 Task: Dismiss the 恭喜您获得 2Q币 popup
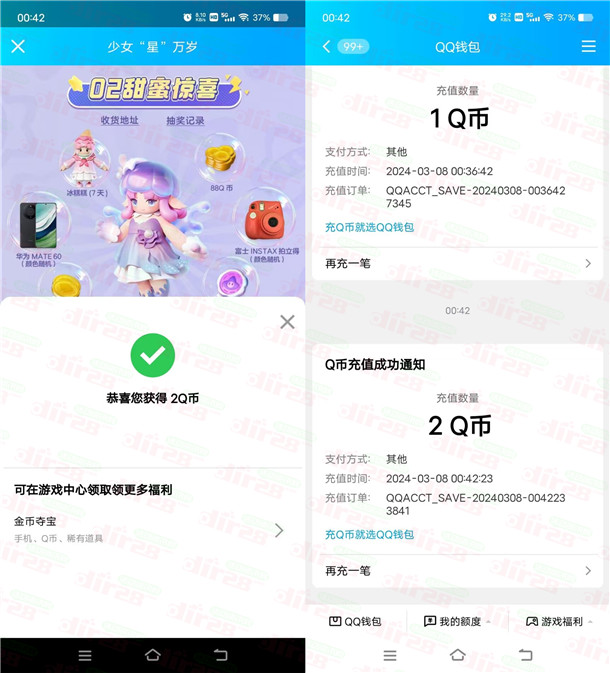tap(287, 322)
